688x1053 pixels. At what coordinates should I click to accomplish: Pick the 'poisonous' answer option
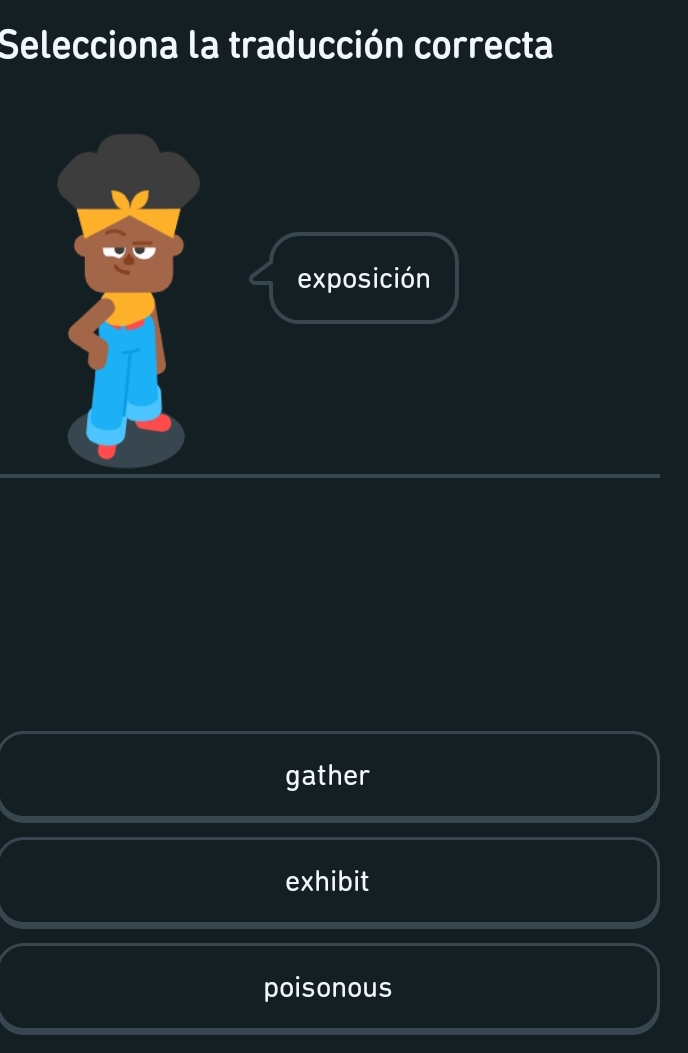tap(328, 988)
